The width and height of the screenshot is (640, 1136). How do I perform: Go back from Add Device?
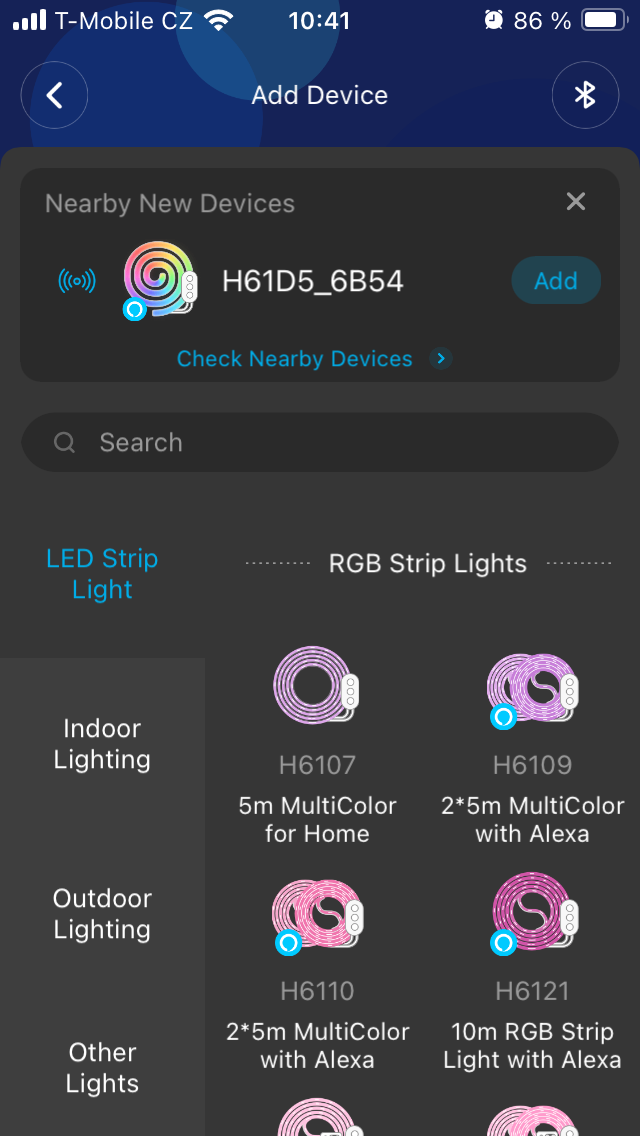click(x=55, y=96)
